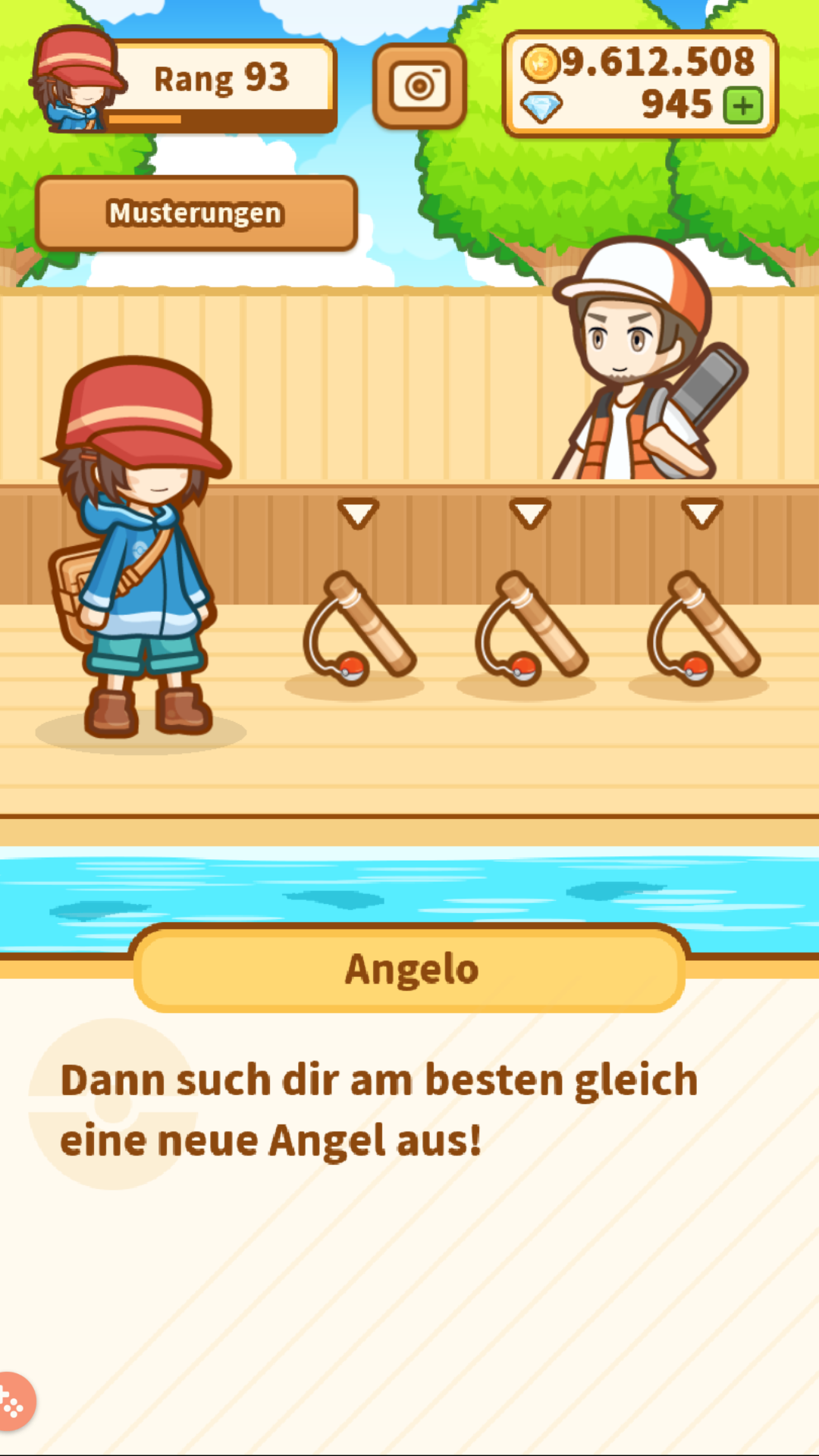Open the floating pink dots button
Image resolution: width=819 pixels, height=1456 pixels.
(x=14, y=1403)
